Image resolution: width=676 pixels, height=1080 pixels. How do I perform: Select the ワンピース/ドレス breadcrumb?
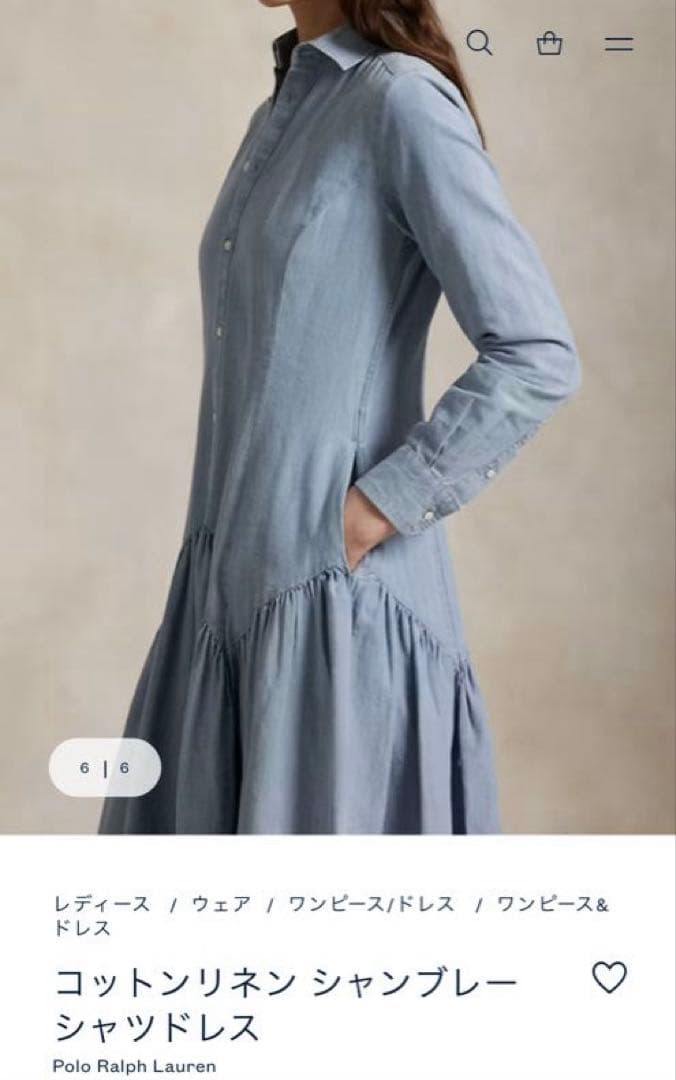point(371,904)
